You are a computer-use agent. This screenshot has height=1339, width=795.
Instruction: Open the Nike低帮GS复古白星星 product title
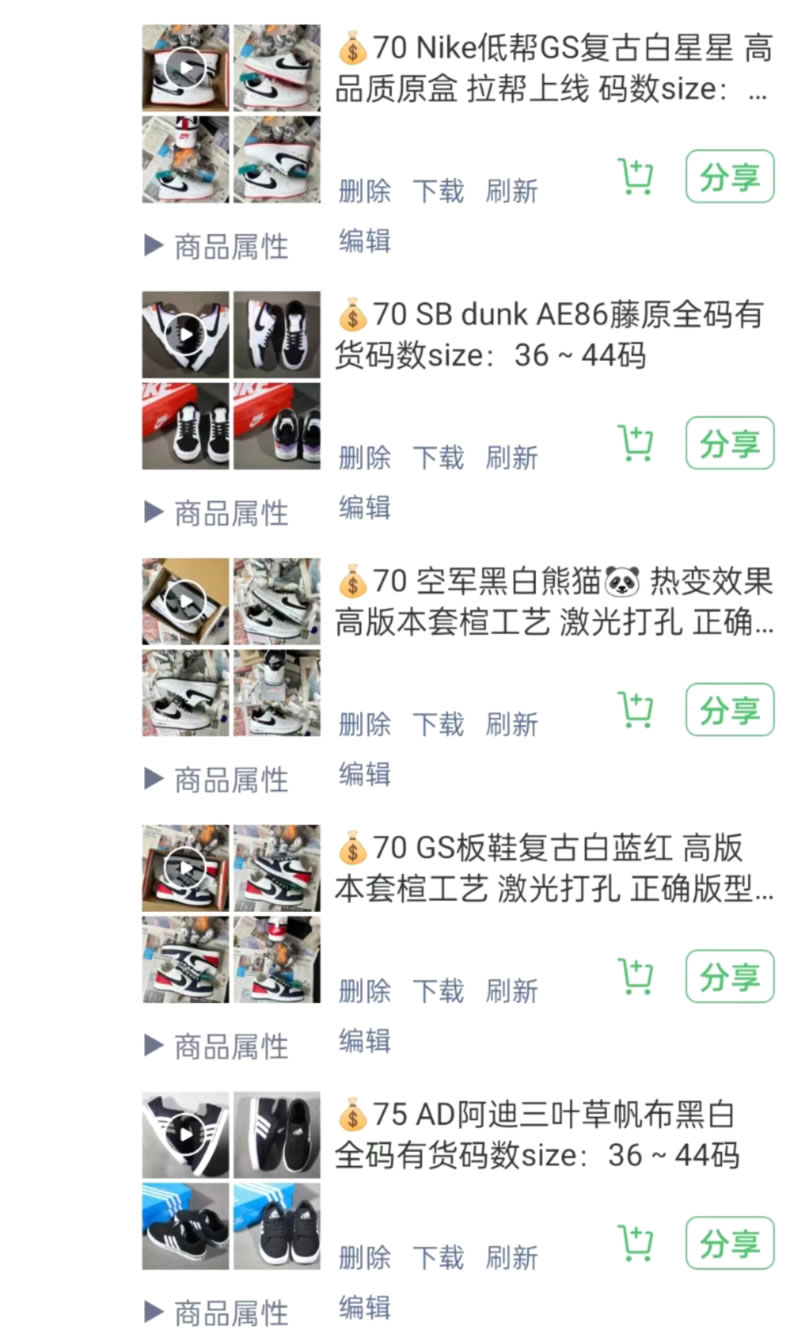click(x=553, y=67)
